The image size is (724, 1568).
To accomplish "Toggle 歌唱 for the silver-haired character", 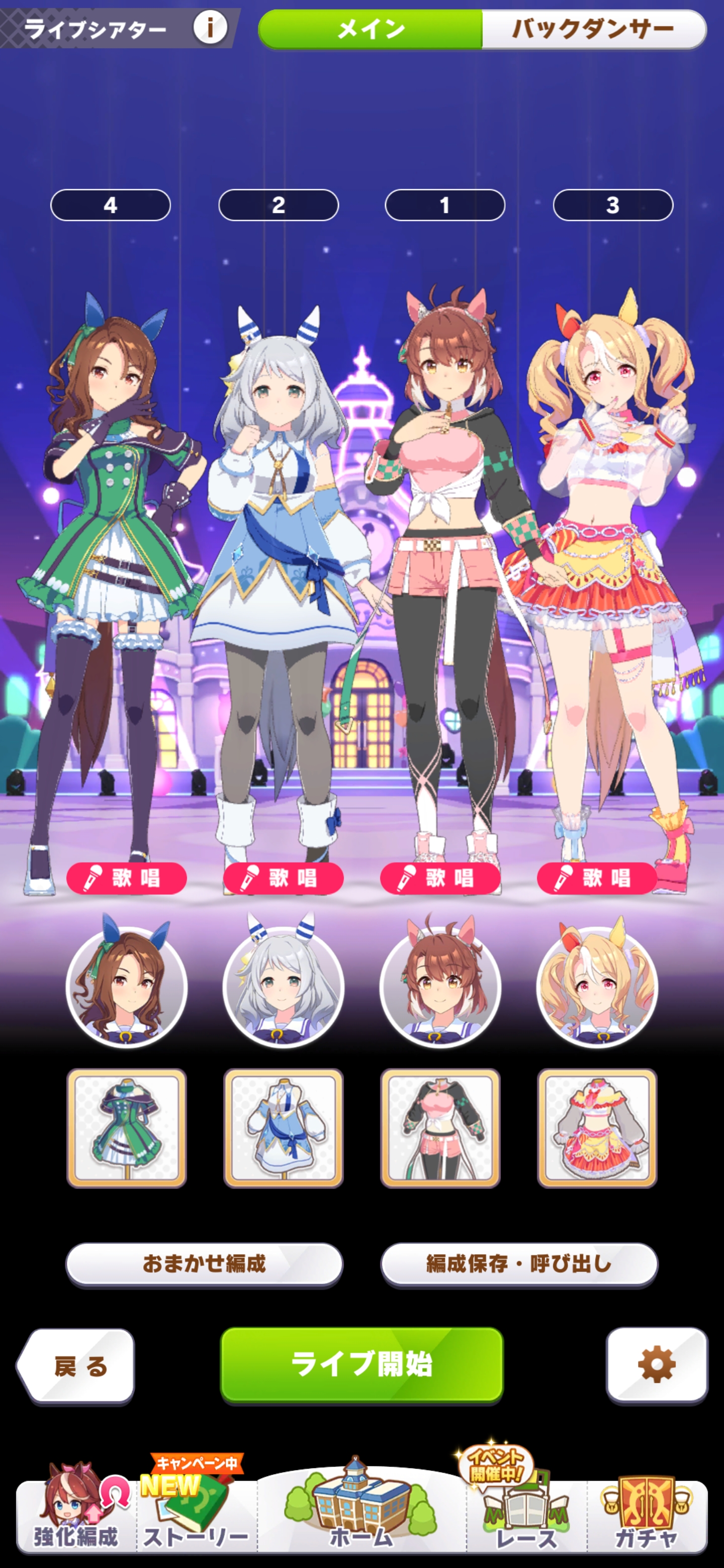I will (283, 878).
